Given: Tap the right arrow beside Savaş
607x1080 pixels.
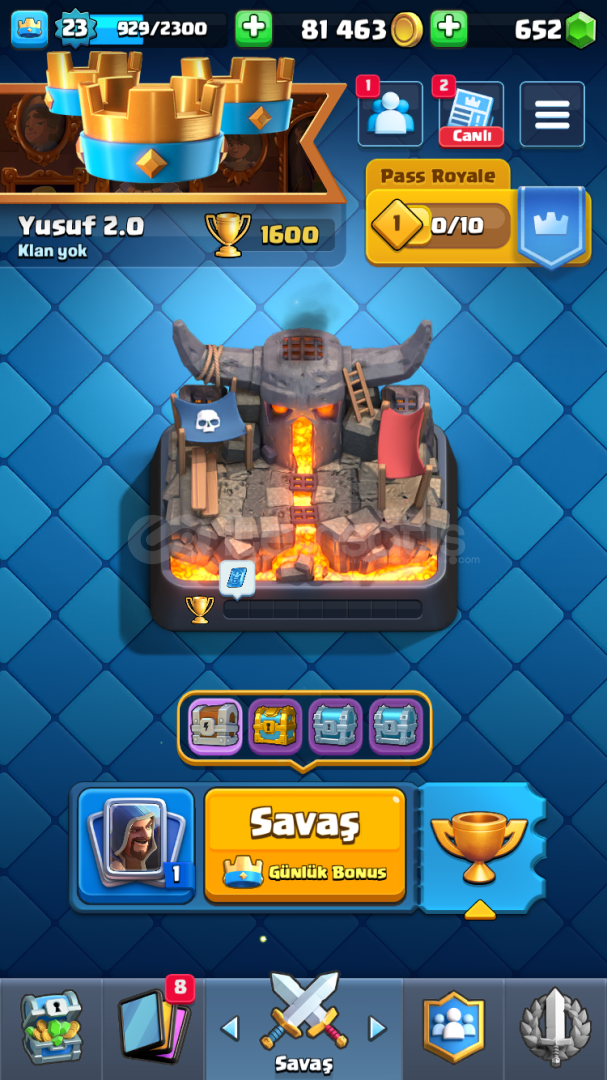Looking at the screenshot, I should point(378,1028).
